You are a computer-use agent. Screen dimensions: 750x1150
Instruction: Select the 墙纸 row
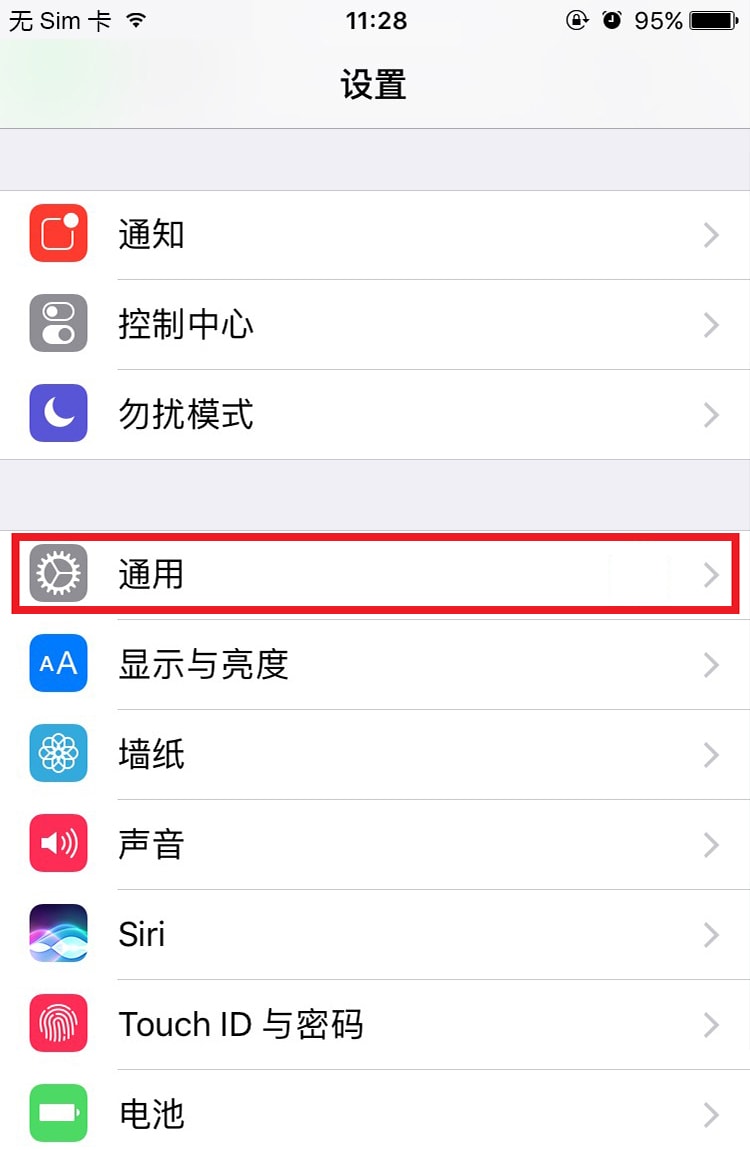pos(375,754)
